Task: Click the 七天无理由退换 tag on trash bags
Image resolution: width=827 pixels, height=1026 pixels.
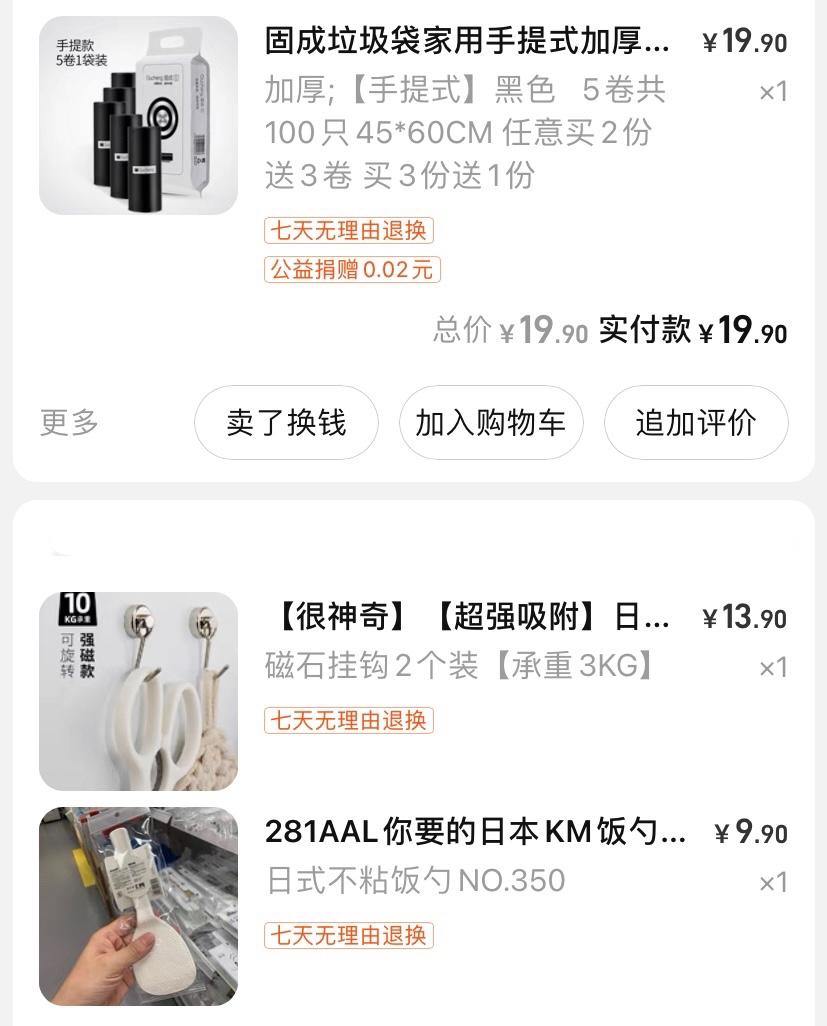Action: tap(348, 231)
